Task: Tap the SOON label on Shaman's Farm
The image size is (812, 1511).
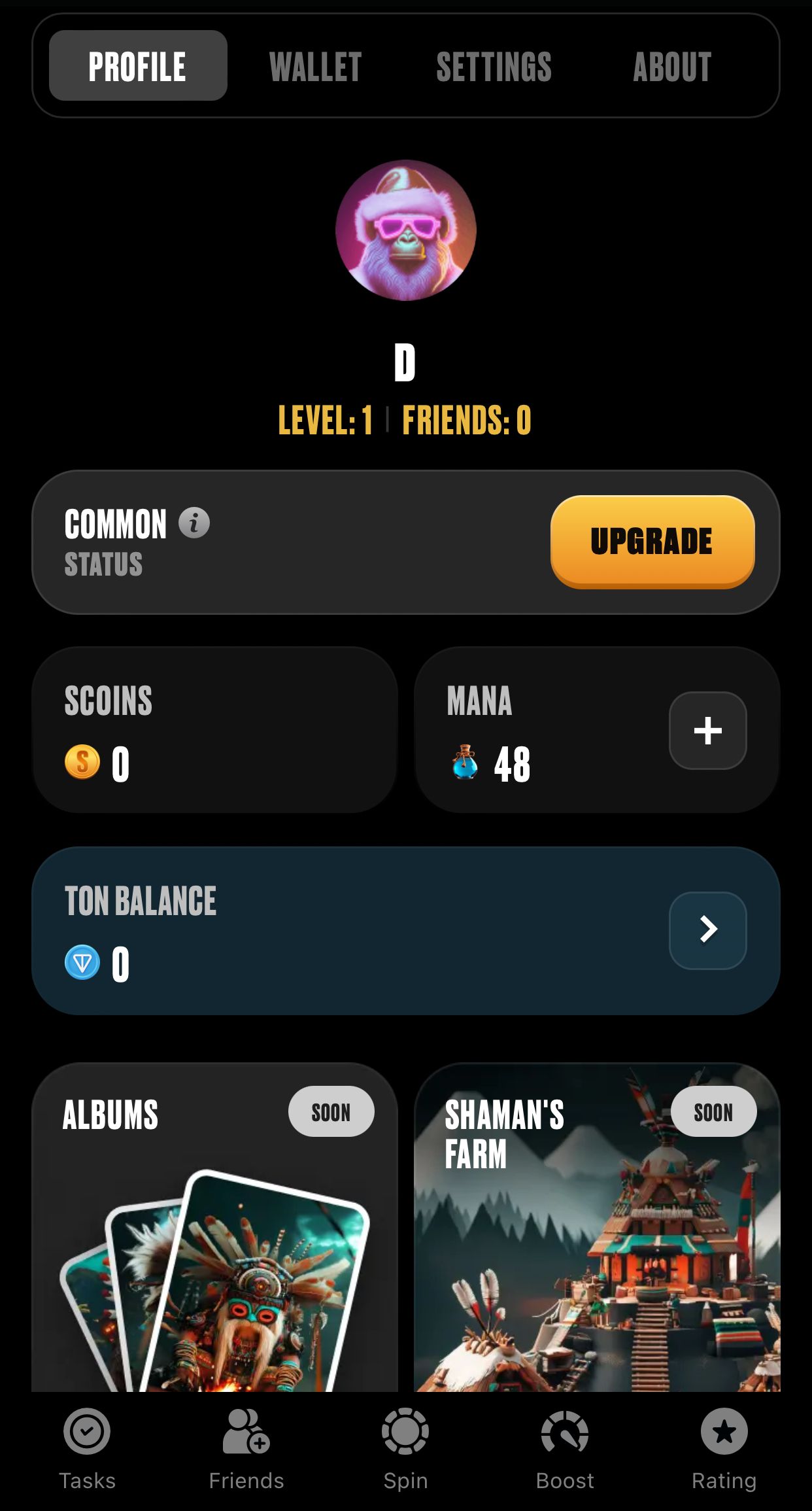Action: (x=715, y=1111)
